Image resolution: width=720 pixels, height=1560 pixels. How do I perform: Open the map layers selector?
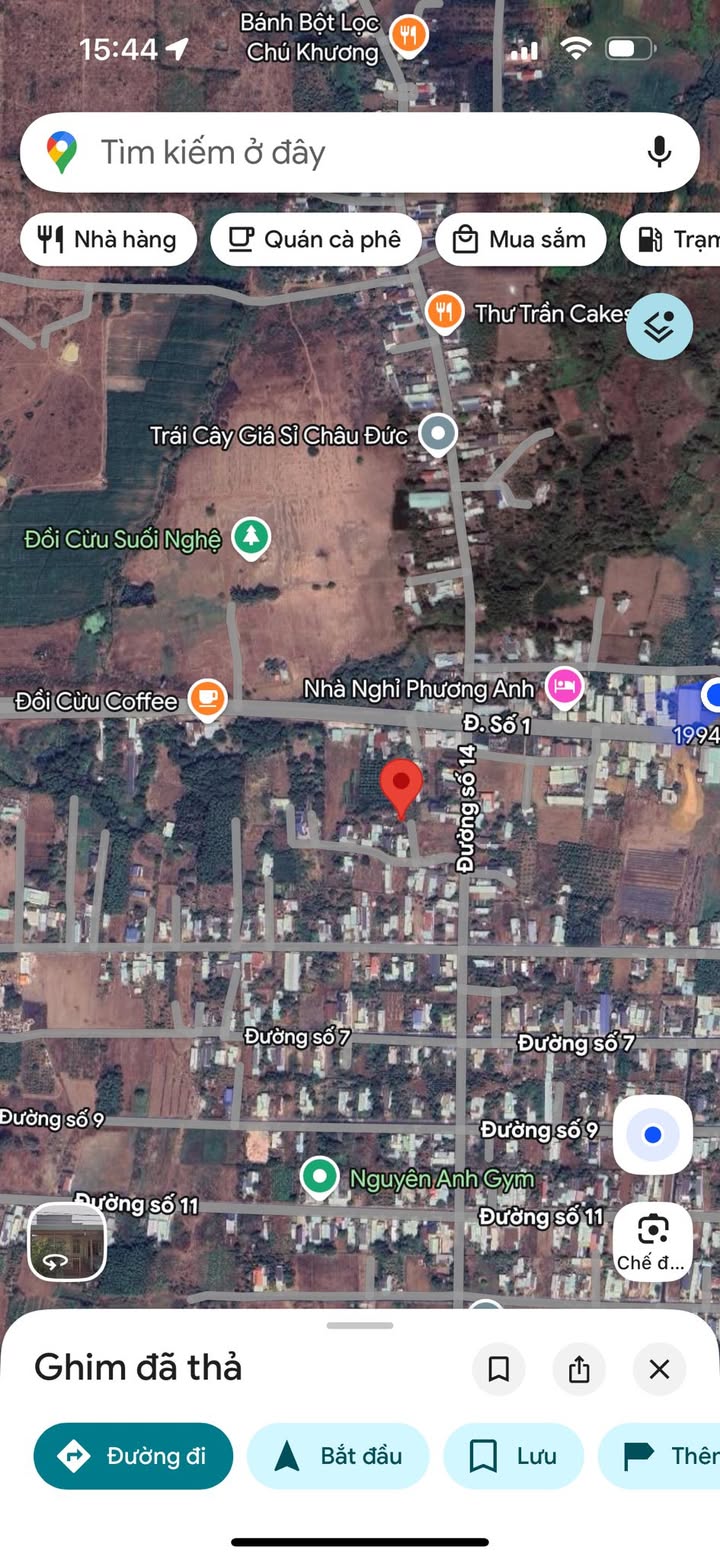click(x=659, y=326)
